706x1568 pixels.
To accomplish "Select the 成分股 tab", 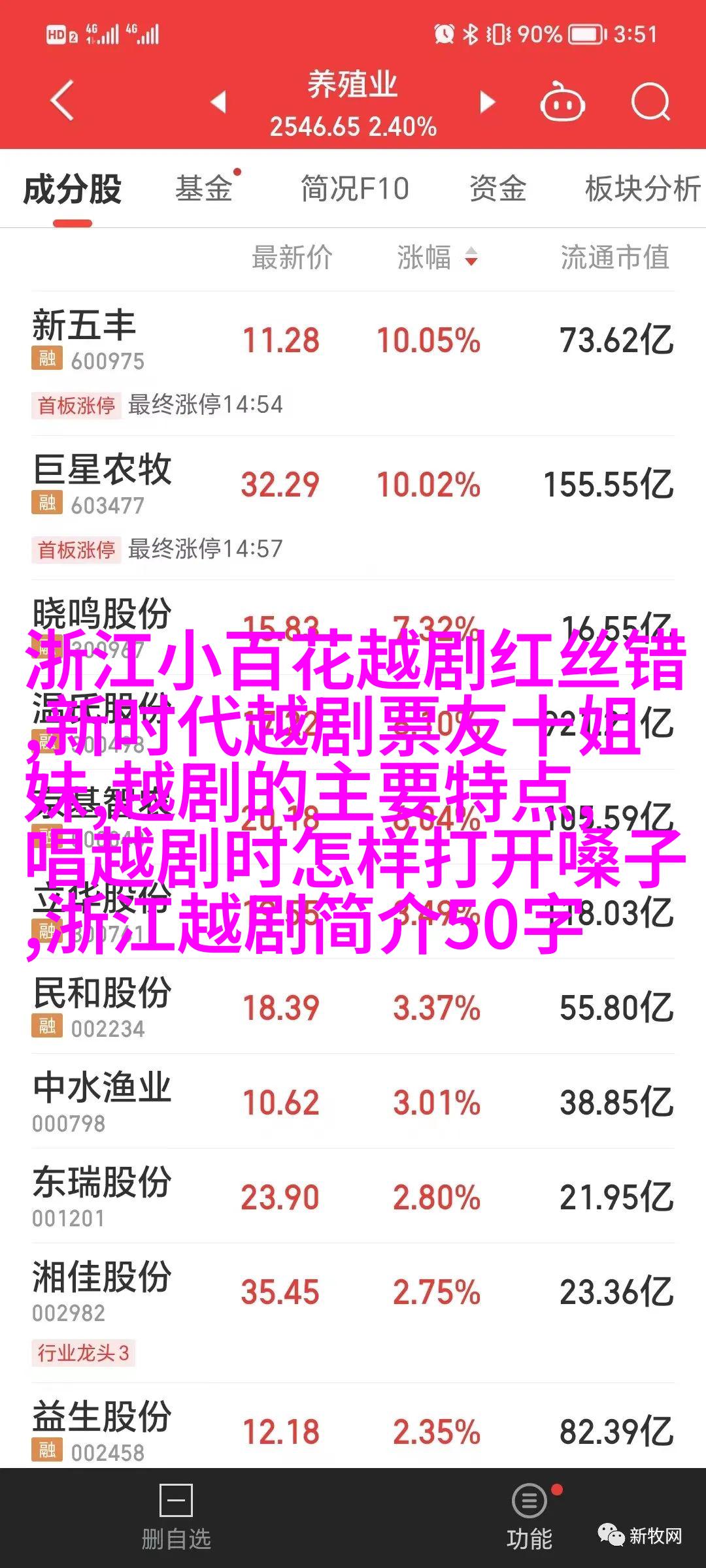I will click(x=72, y=190).
